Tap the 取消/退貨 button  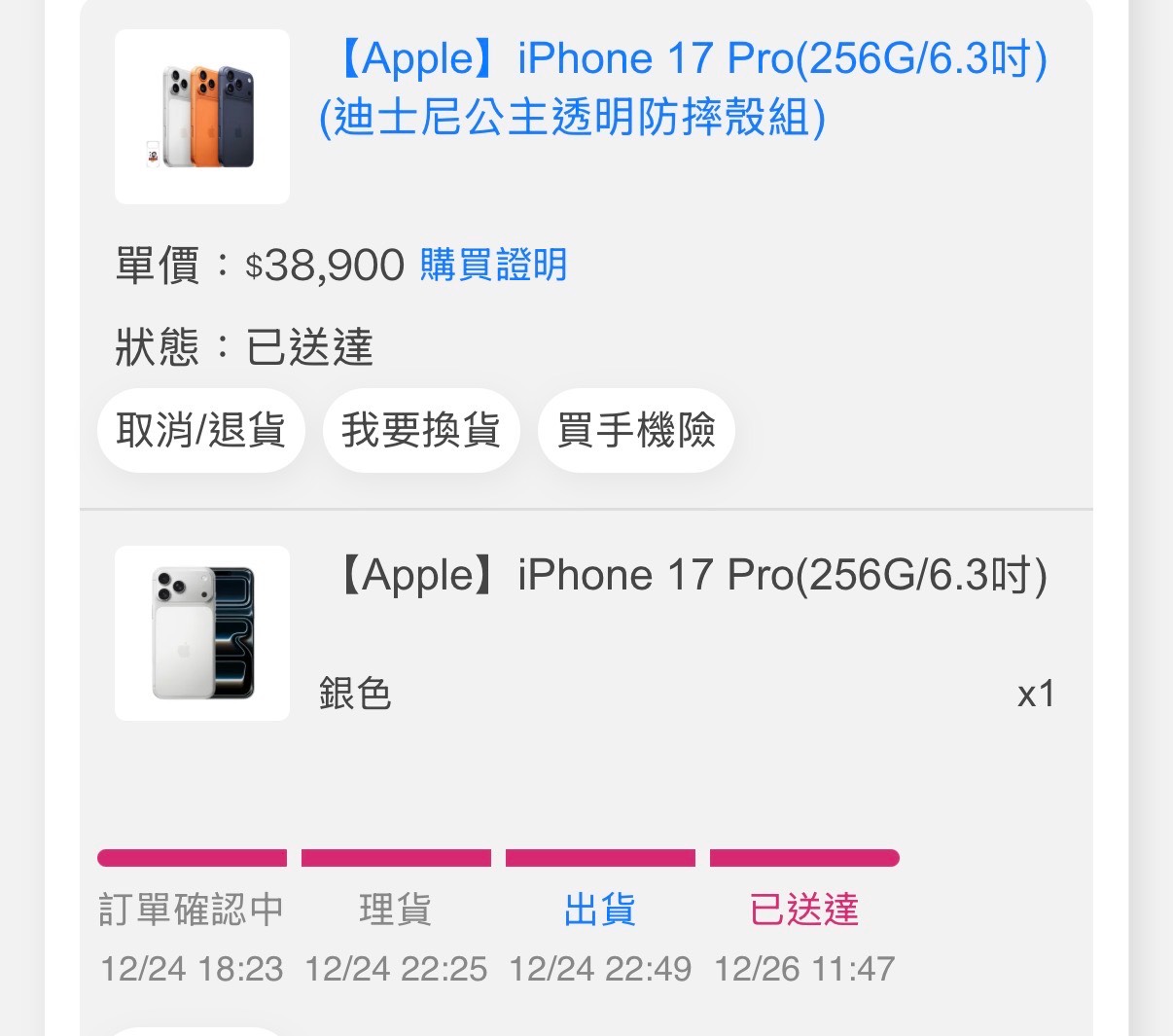point(200,430)
